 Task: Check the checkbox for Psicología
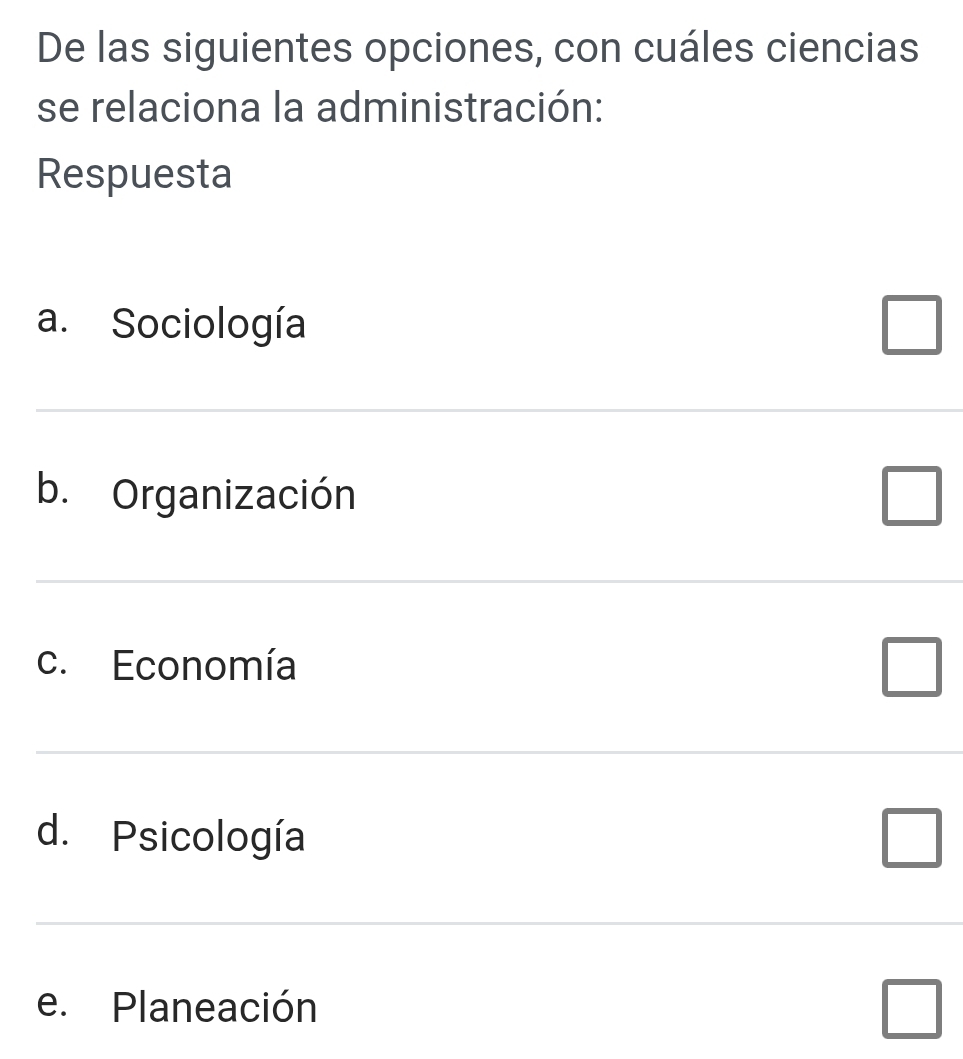click(x=911, y=838)
